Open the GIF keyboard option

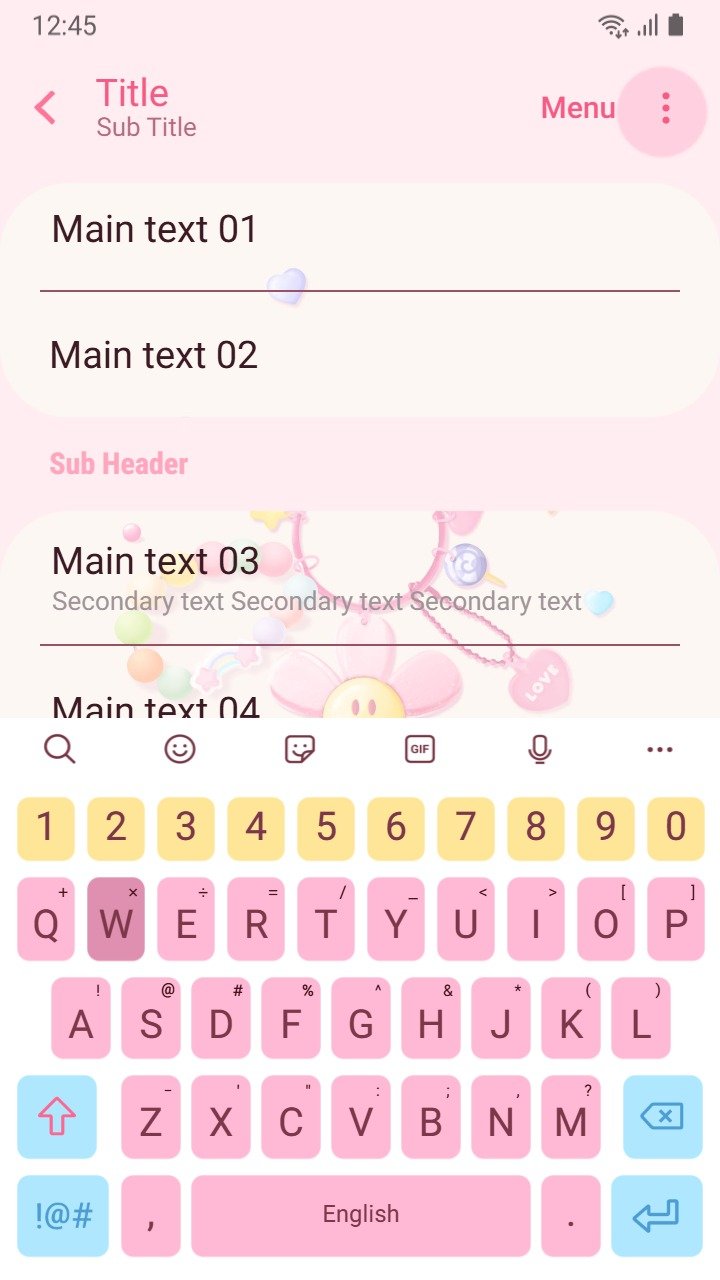pyautogui.click(x=420, y=749)
